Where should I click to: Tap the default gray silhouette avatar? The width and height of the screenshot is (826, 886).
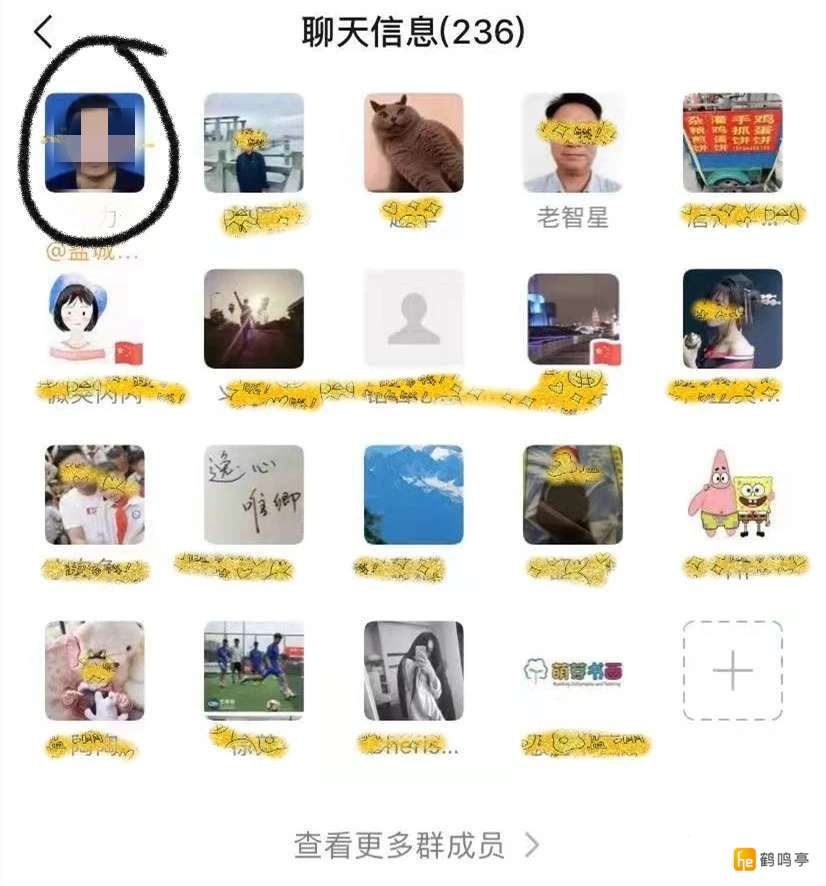click(413, 318)
